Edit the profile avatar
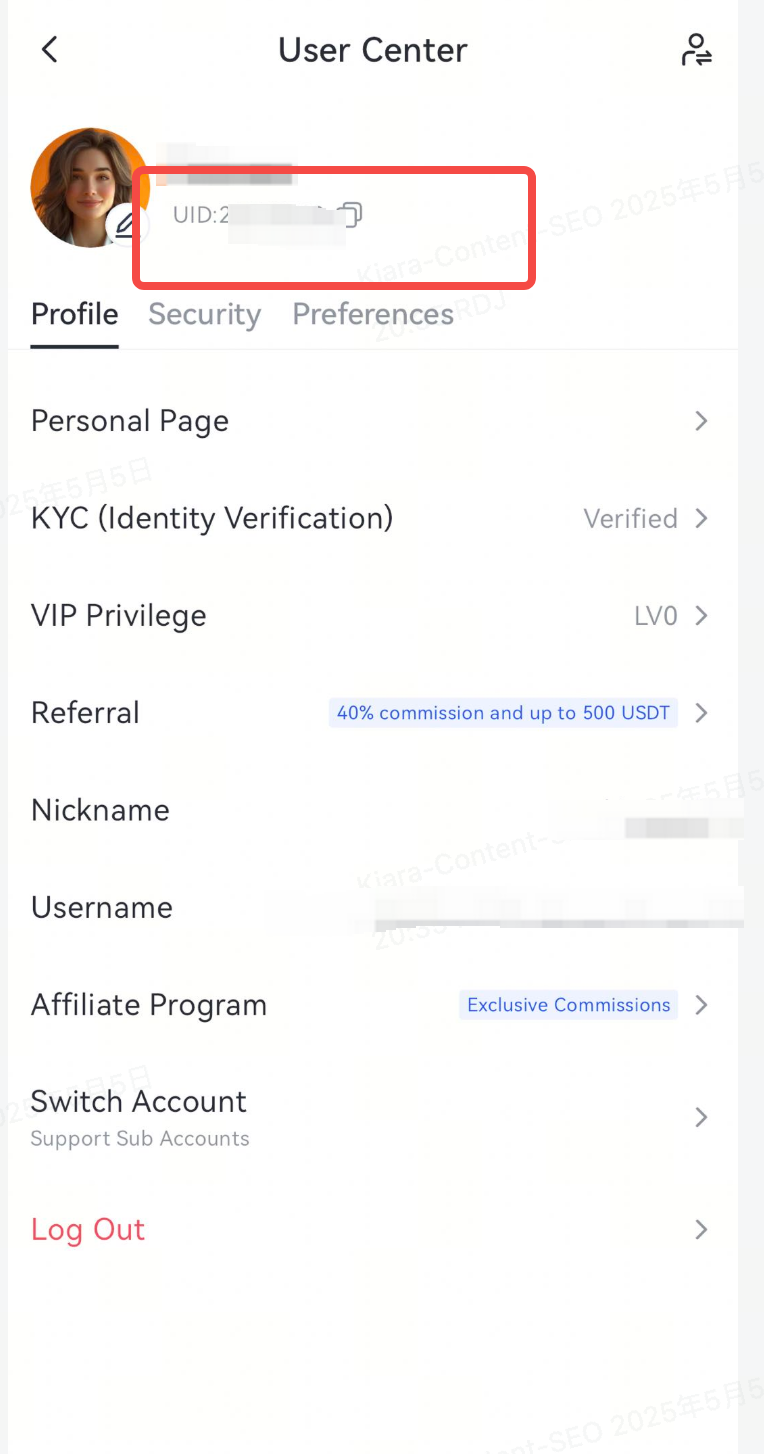764x1454 pixels. click(x=126, y=225)
